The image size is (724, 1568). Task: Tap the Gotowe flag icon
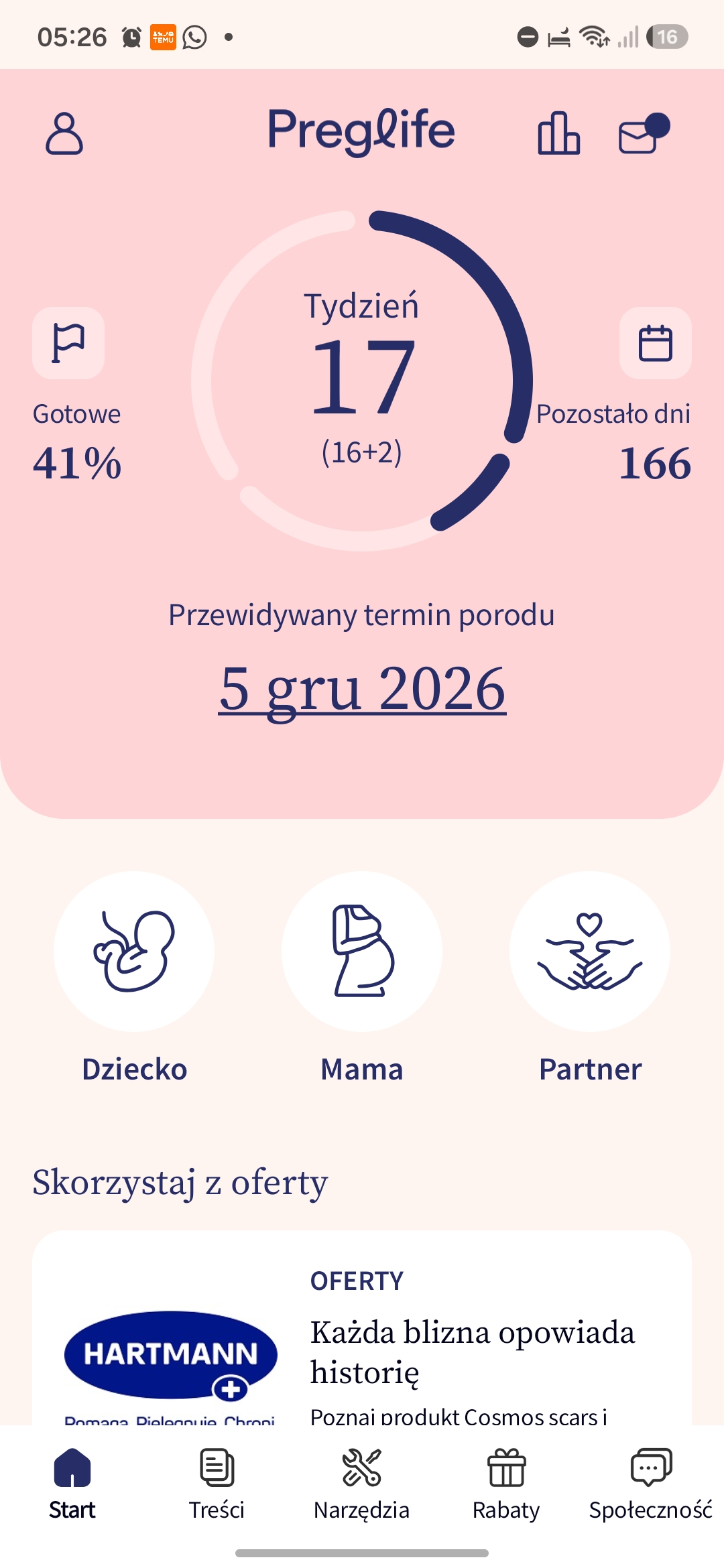(68, 343)
